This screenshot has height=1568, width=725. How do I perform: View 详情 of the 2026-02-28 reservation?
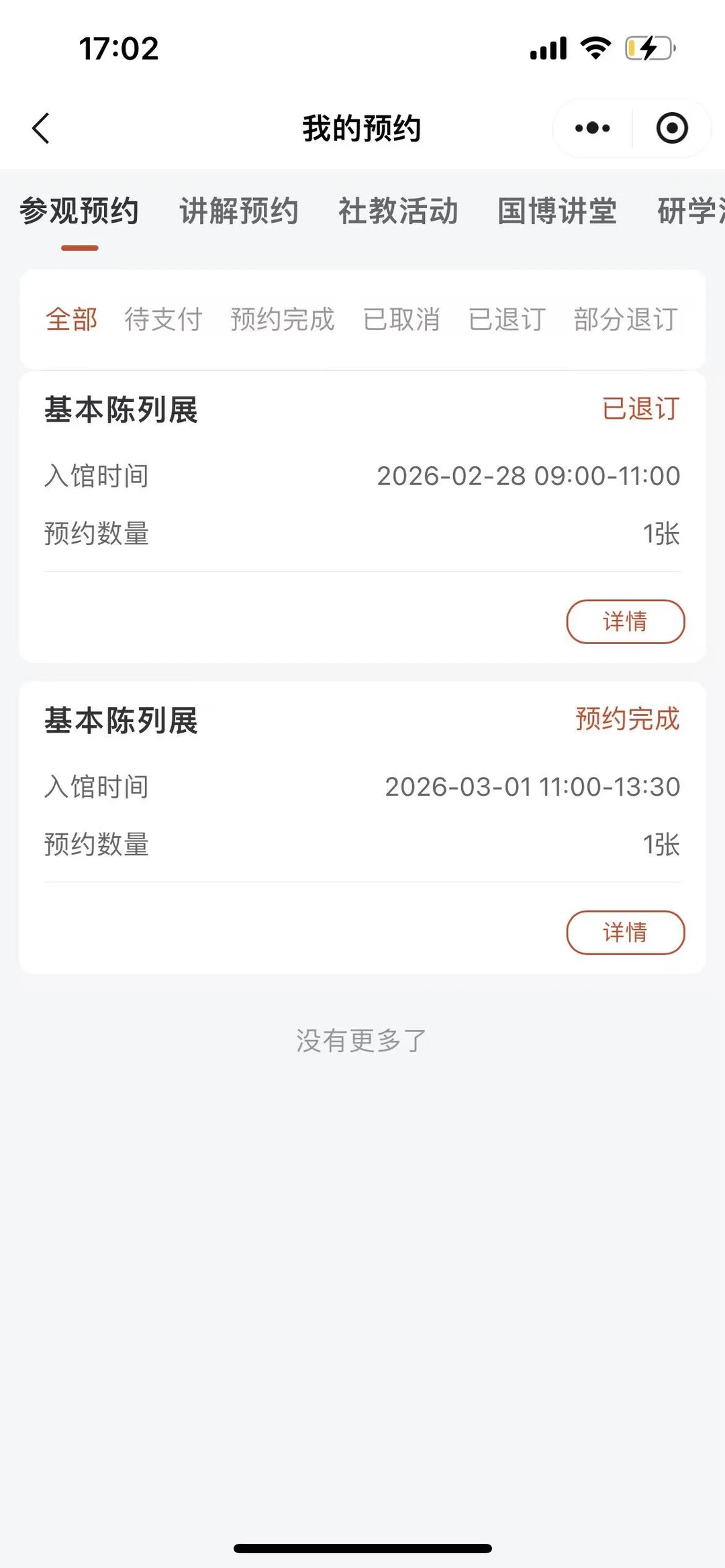coord(626,621)
